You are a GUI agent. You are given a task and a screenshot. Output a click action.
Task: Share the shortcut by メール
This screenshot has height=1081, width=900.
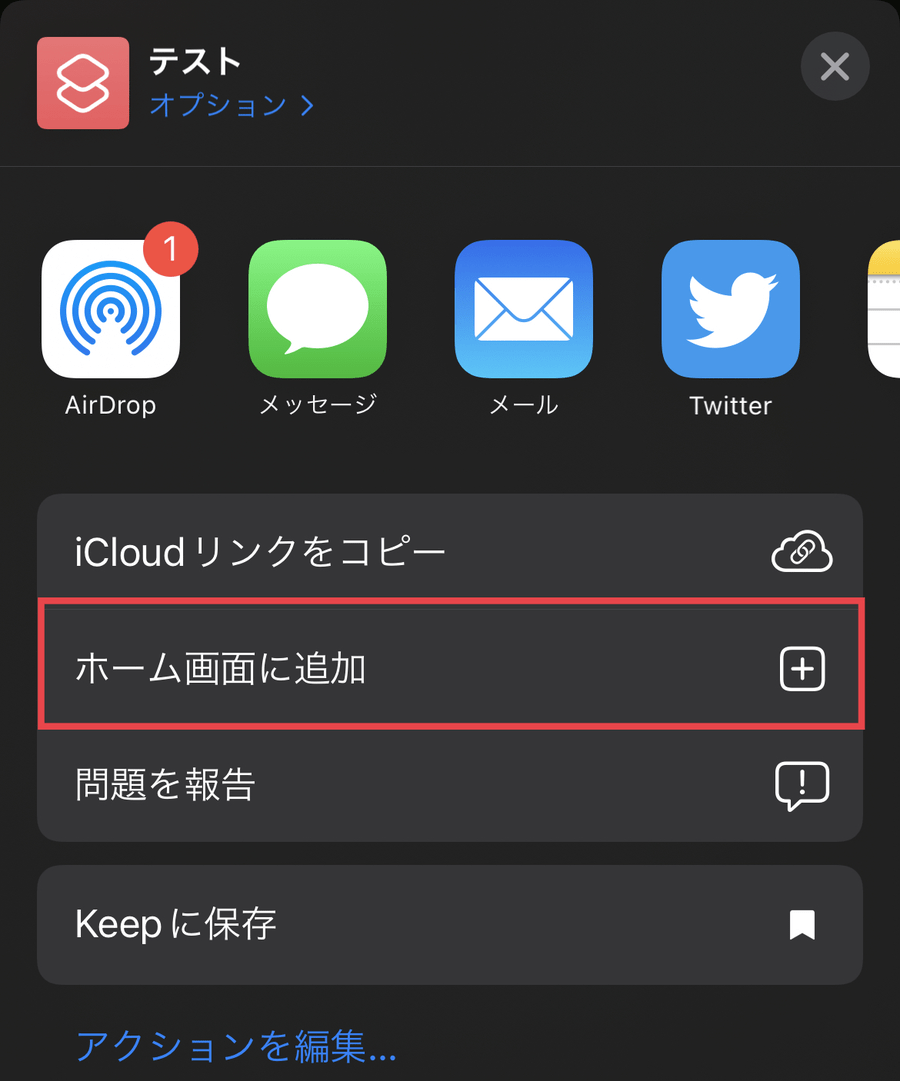tap(523, 310)
